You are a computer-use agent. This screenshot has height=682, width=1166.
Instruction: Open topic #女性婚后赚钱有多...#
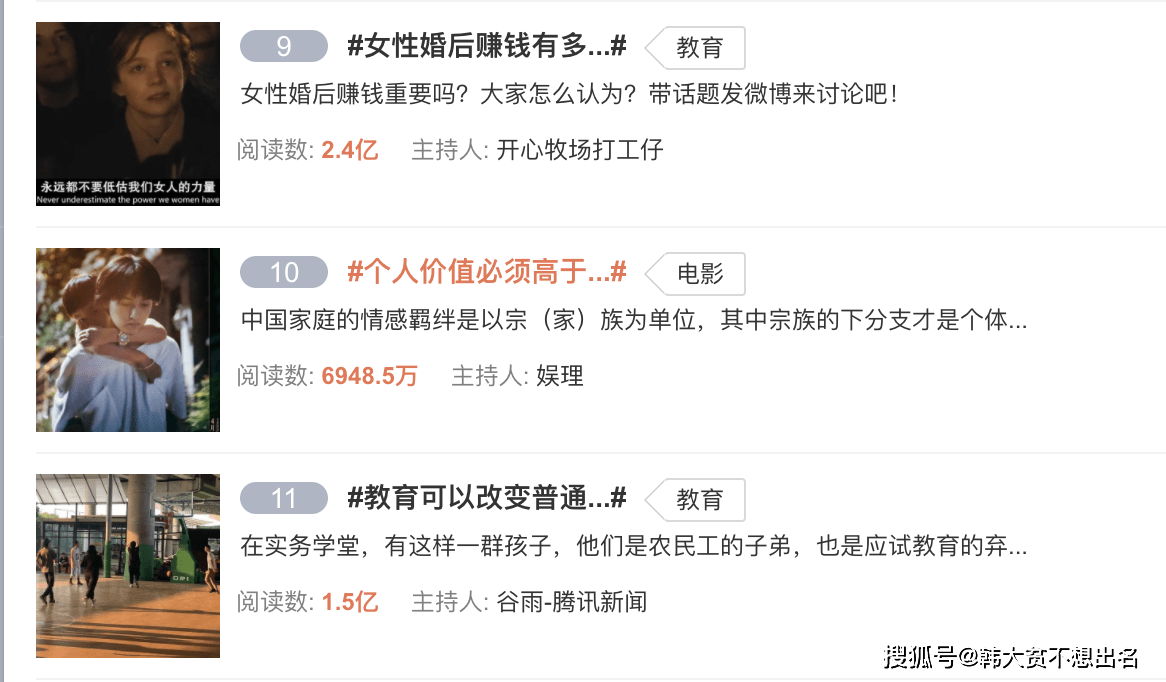pos(486,46)
